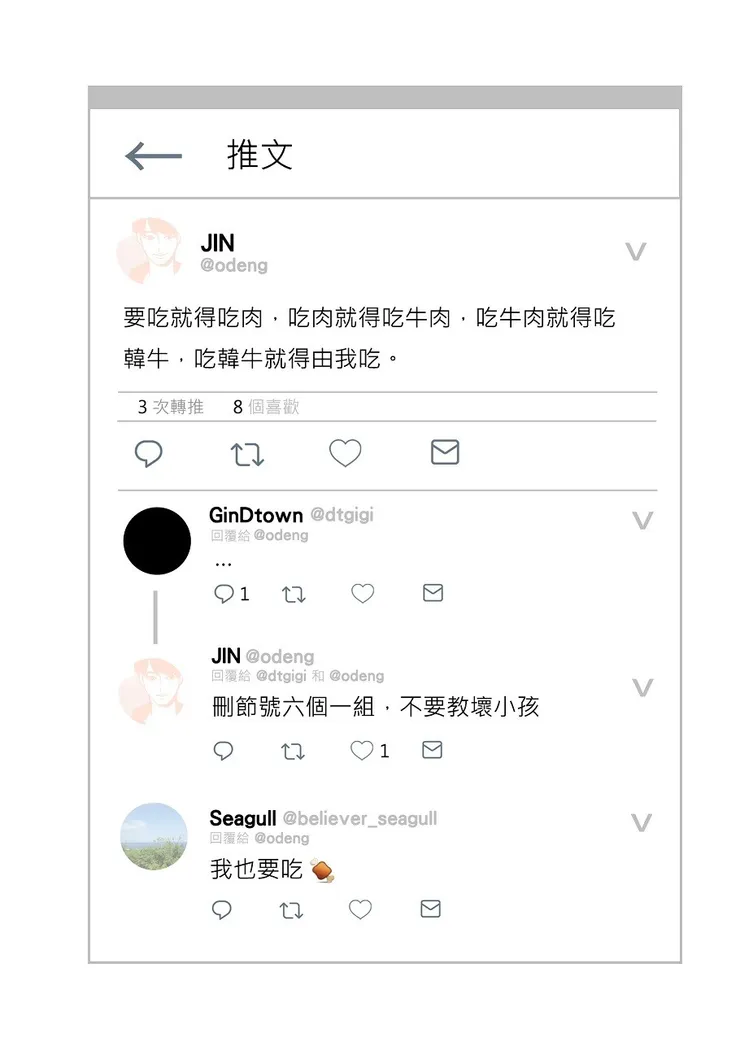Expand Seagull's tweet options chevron

point(642,823)
